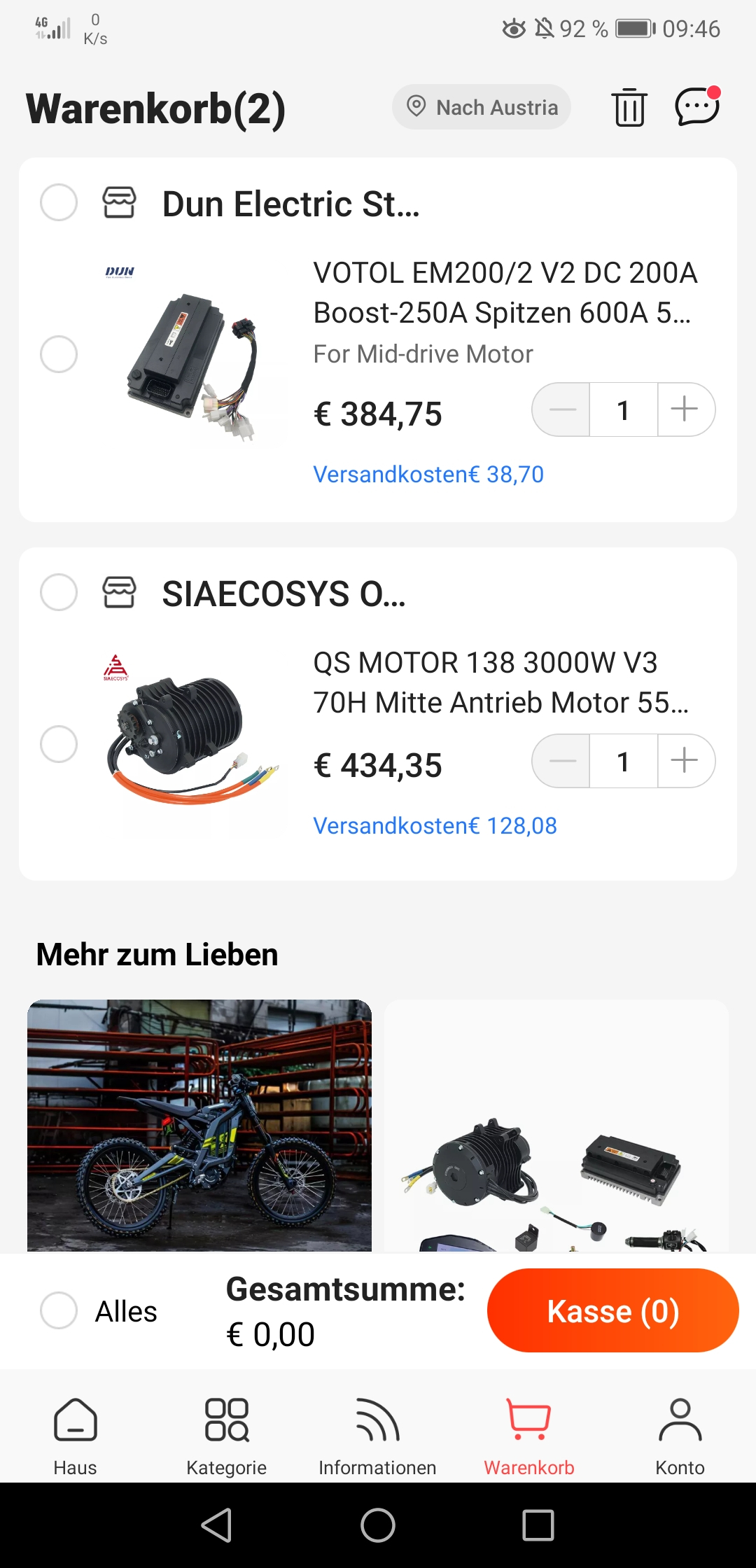
Task: Check the Alles select-all checkbox
Action: [x=59, y=1310]
